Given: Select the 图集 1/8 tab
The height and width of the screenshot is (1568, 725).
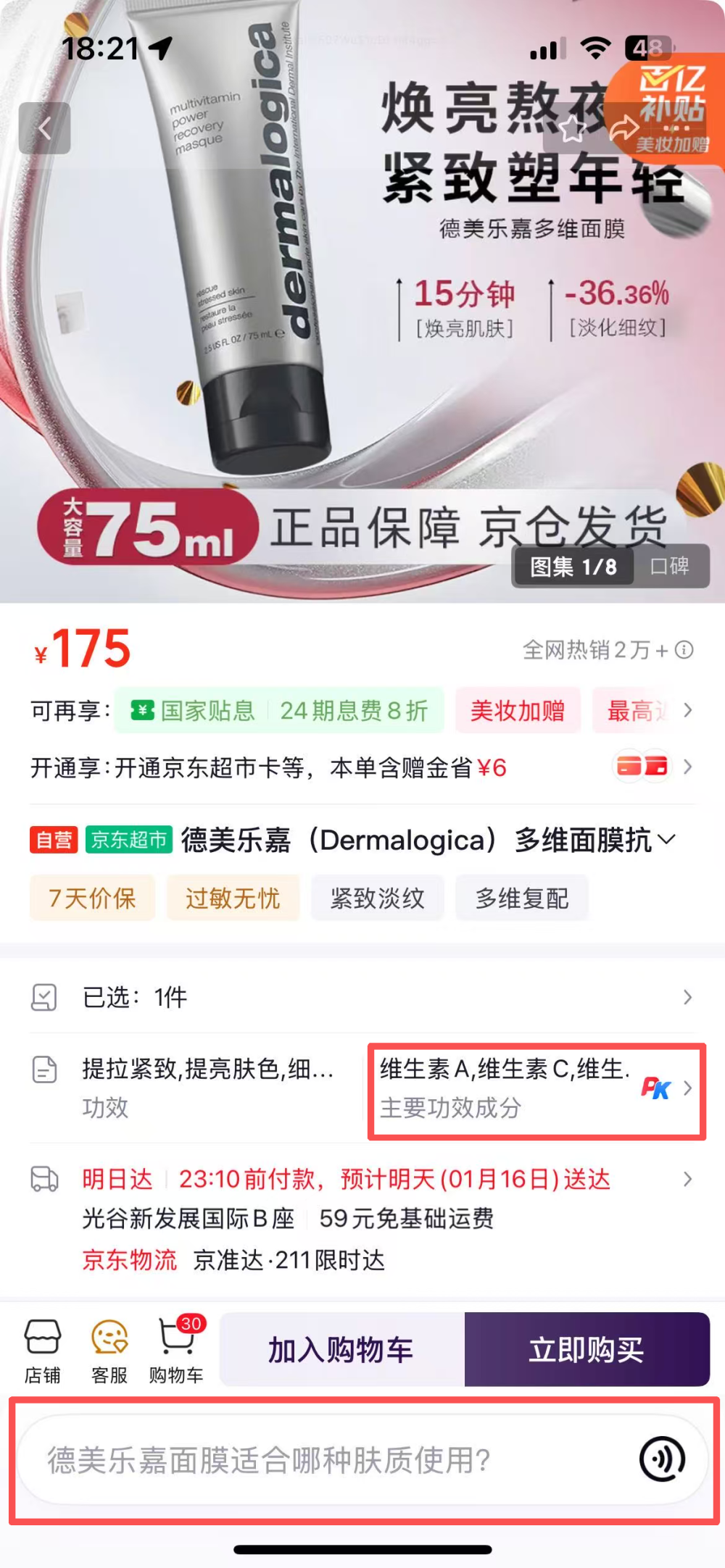Looking at the screenshot, I should point(572,567).
